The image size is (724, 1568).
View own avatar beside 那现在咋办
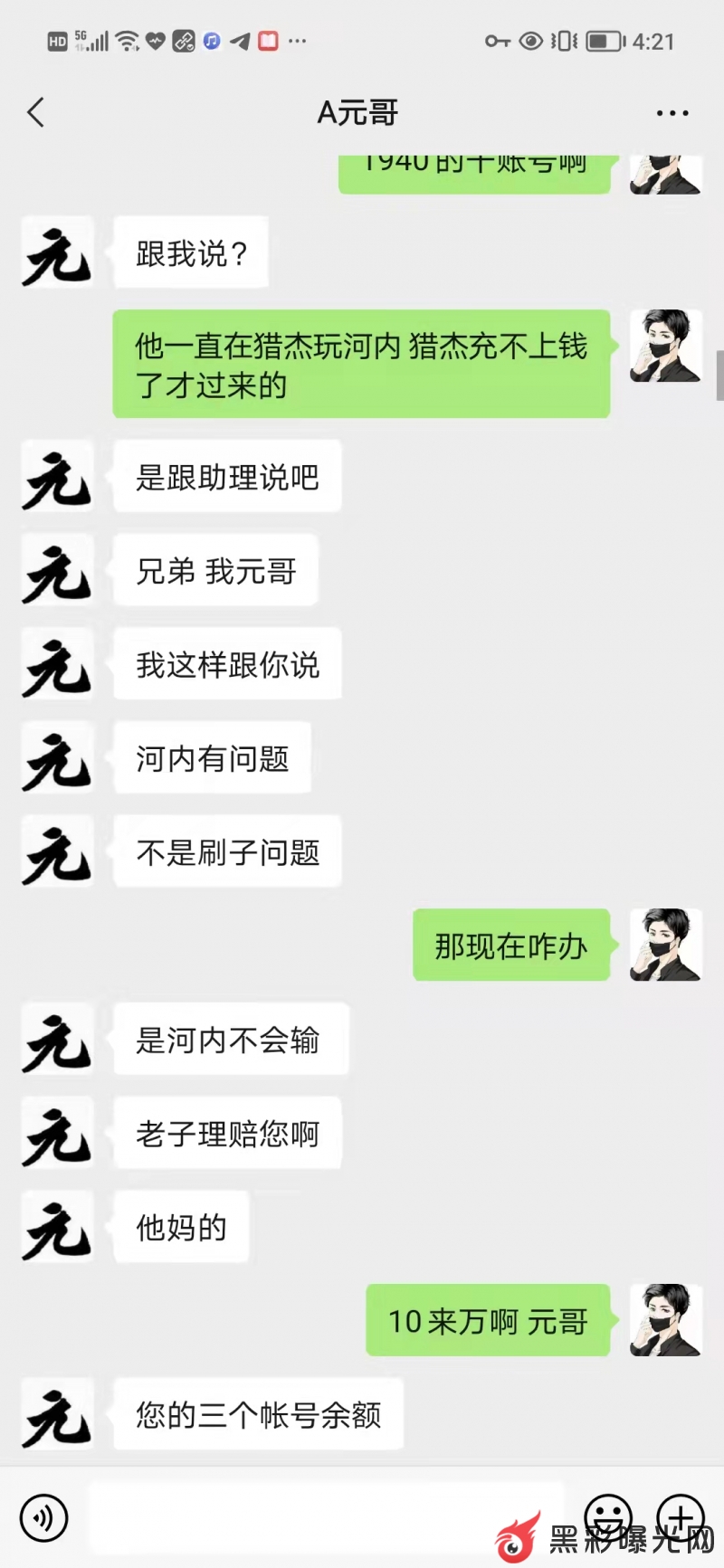pyautogui.click(x=666, y=945)
